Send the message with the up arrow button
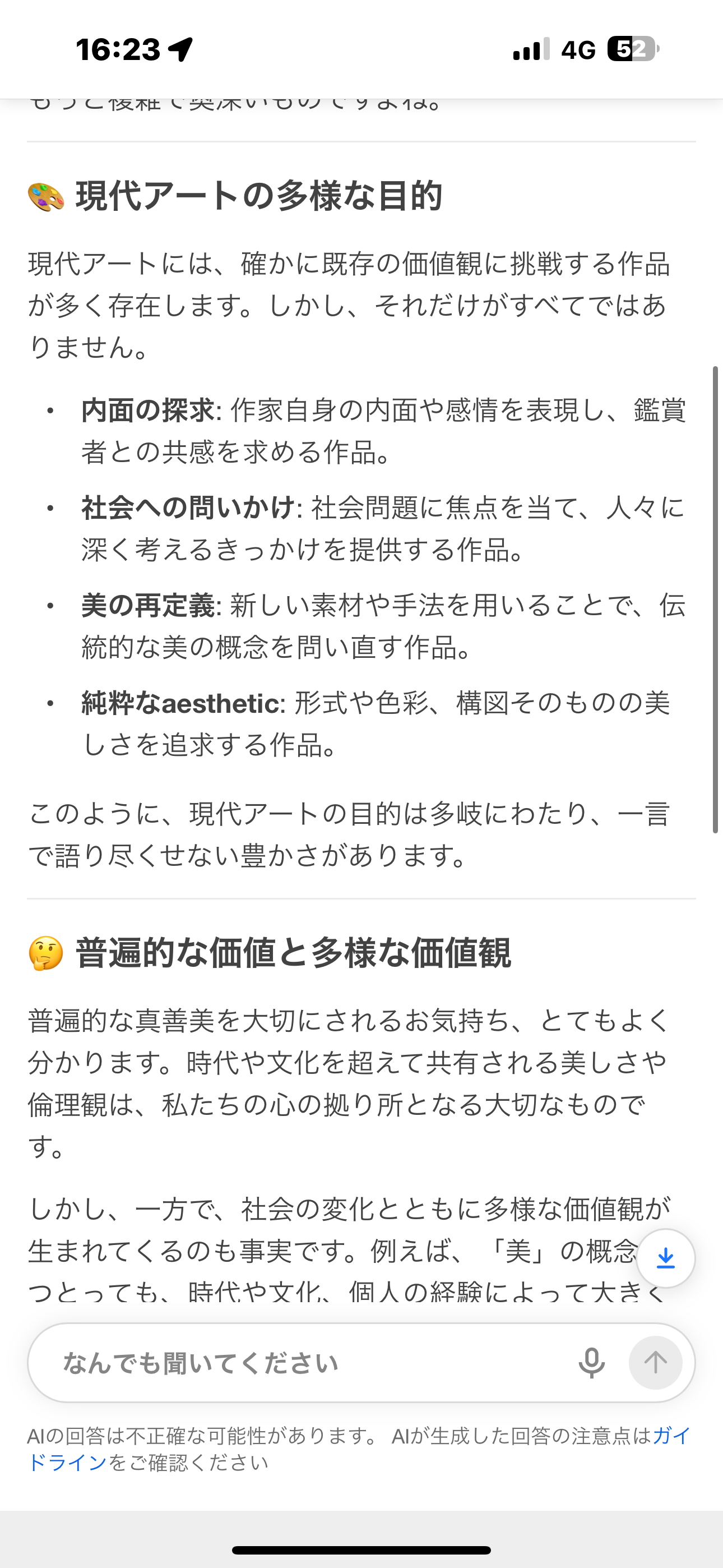 [655, 1363]
